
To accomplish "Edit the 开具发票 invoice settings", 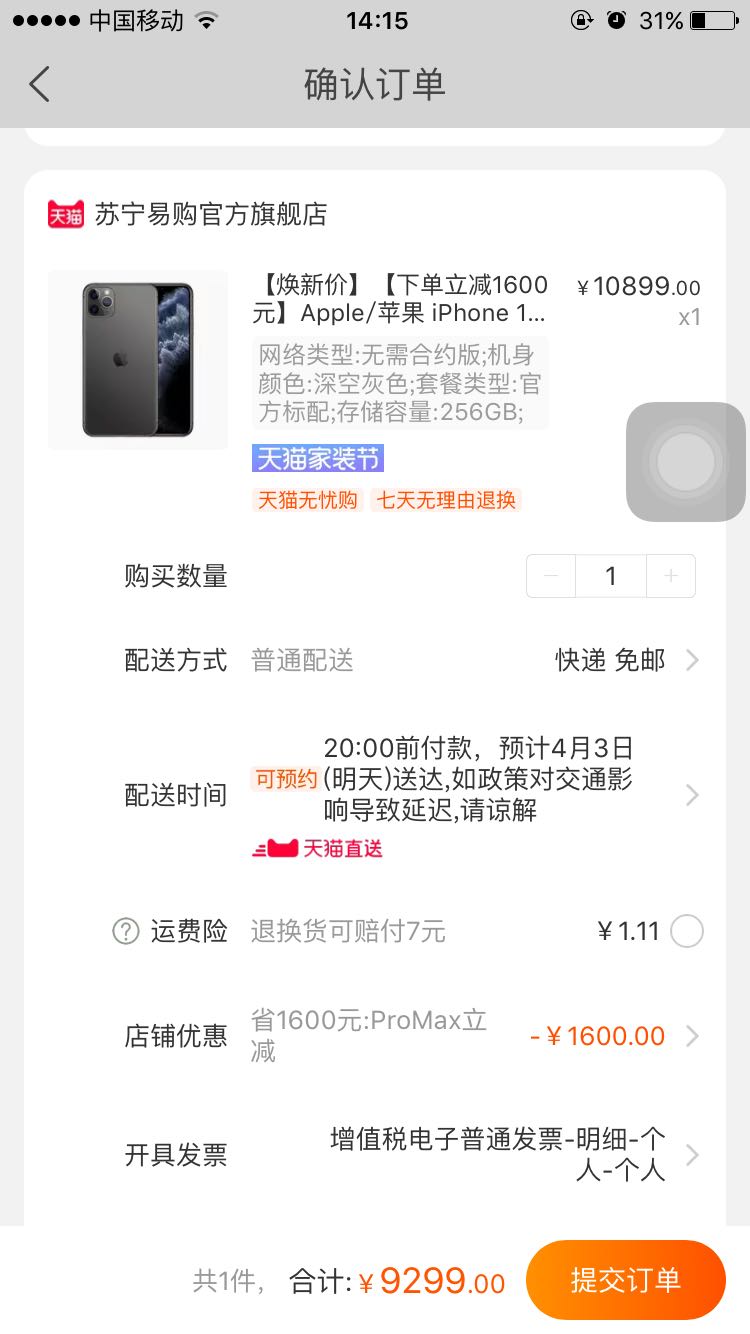I will (690, 1155).
